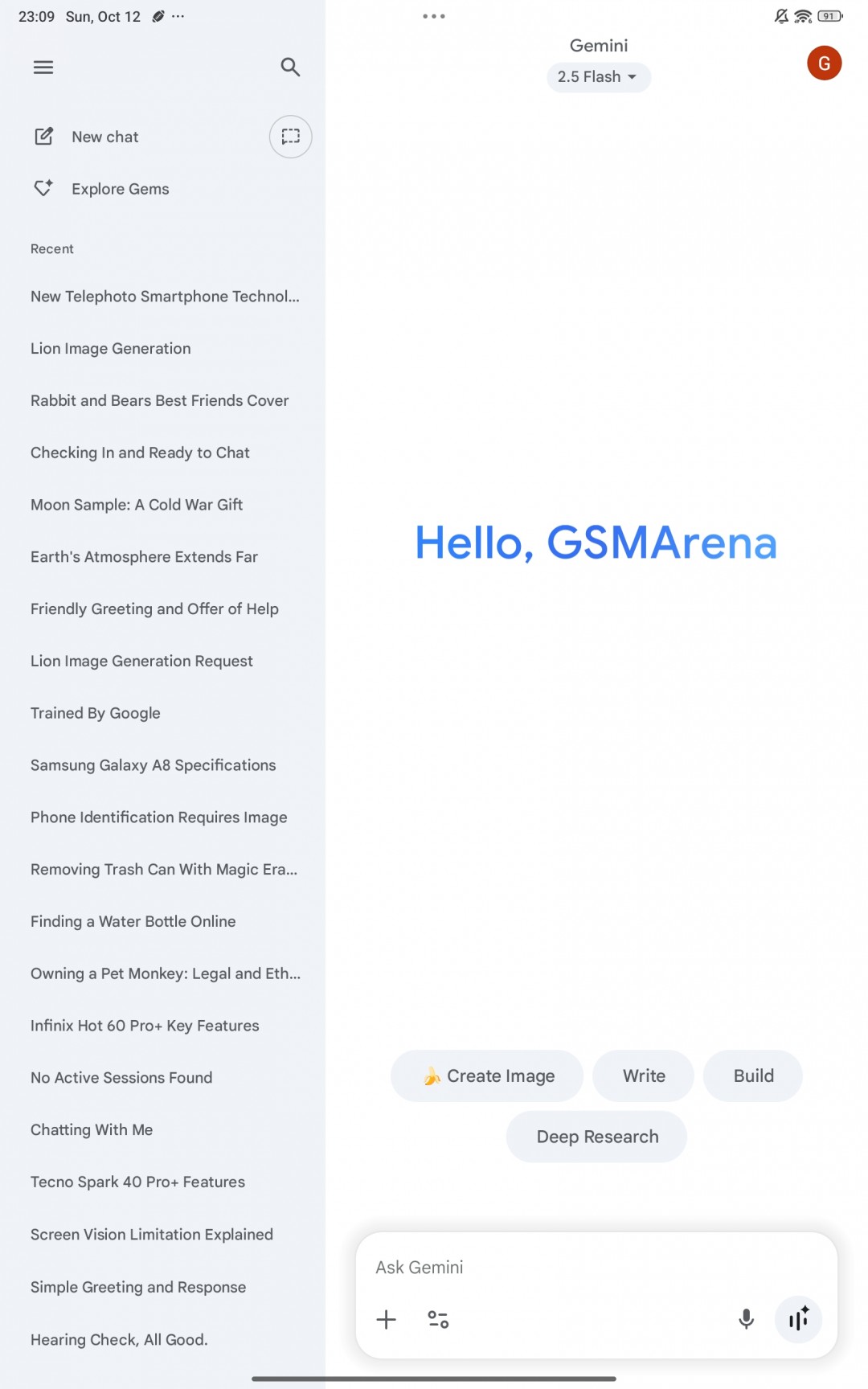Open Finding a Water Bottle Online chat
This screenshot has width=868, height=1389.
pyautogui.click(x=133, y=921)
